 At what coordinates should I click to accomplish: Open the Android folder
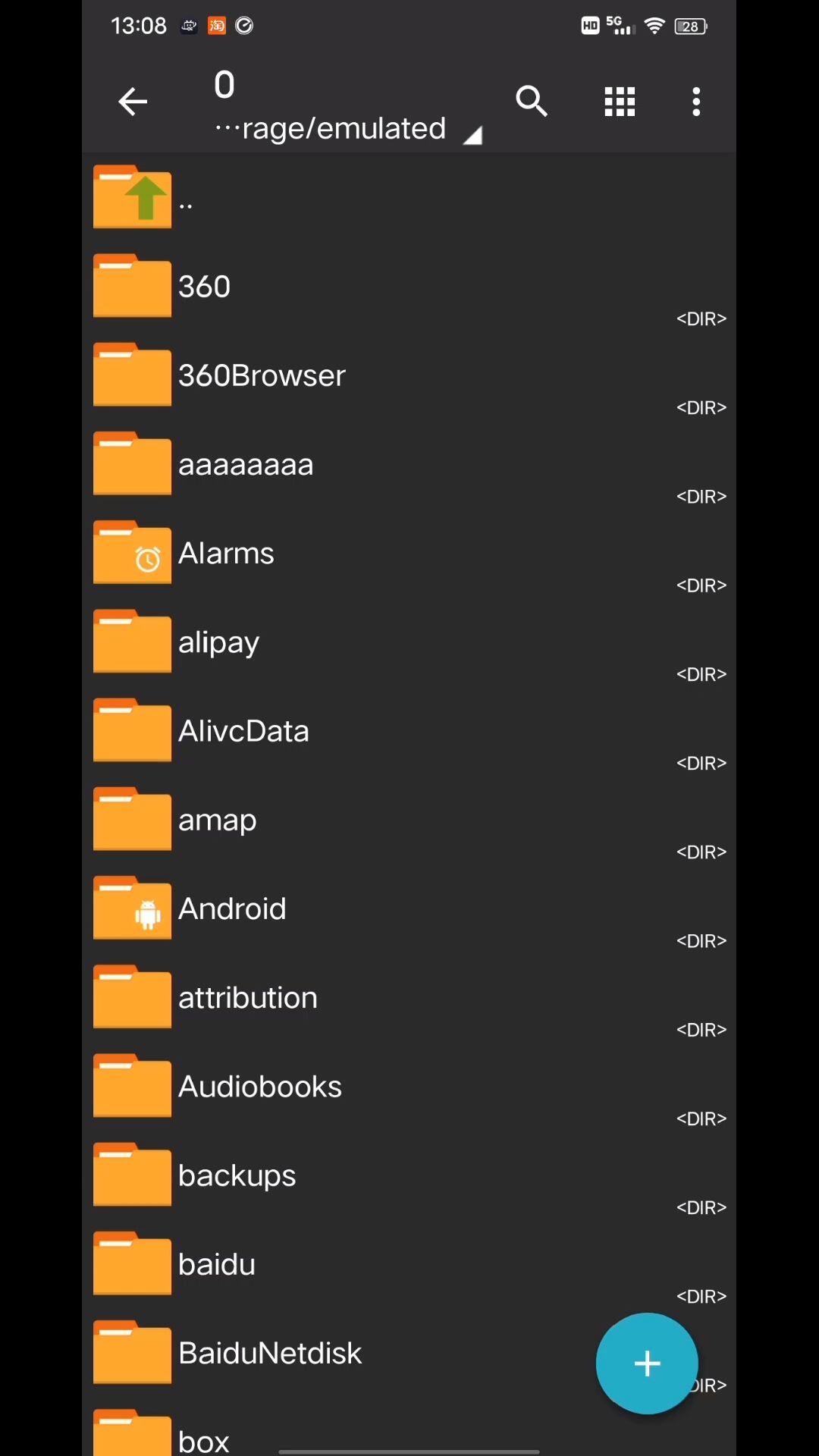coord(409,908)
